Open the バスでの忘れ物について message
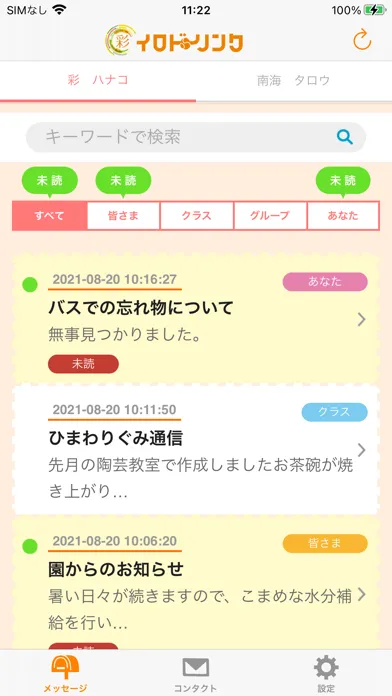The width and height of the screenshot is (392, 696). point(196,320)
